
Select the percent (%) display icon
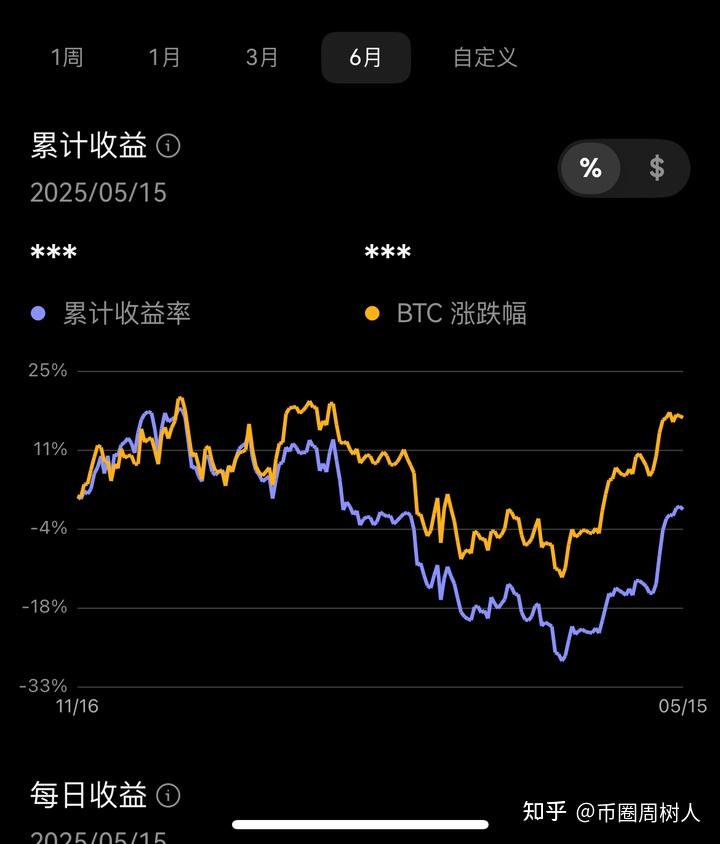590,169
